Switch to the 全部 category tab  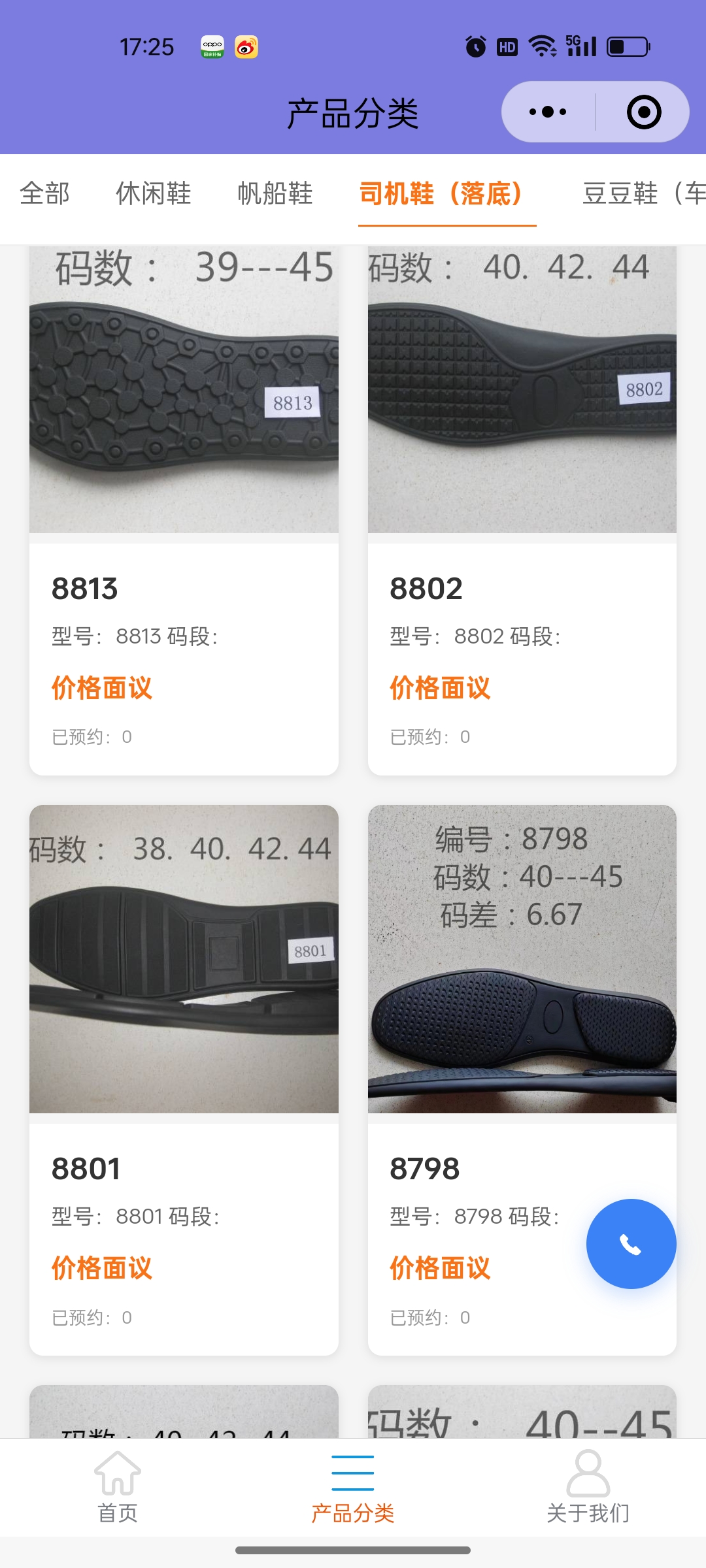click(x=44, y=193)
